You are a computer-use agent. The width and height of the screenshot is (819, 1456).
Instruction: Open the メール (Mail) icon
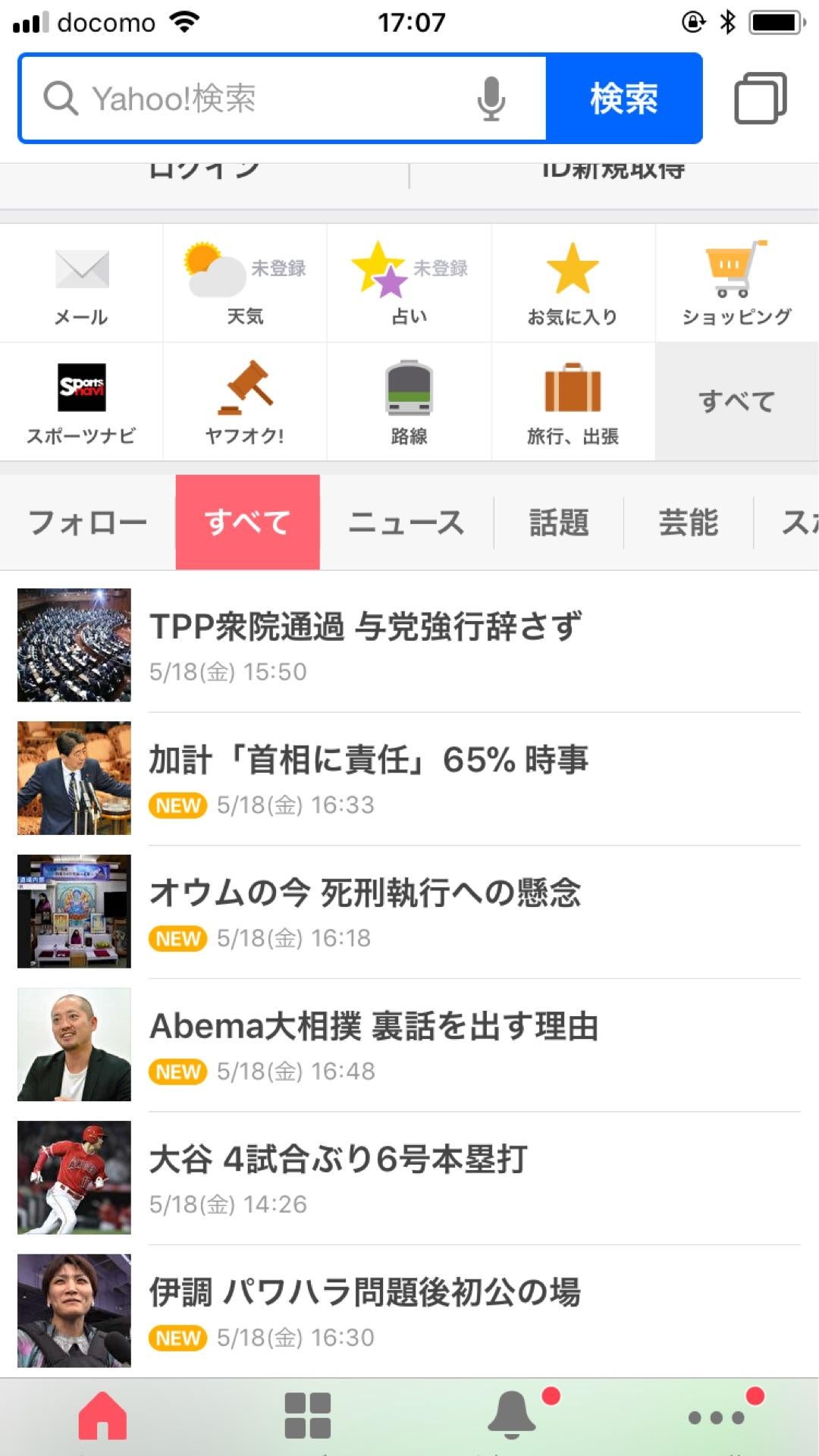click(x=81, y=282)
